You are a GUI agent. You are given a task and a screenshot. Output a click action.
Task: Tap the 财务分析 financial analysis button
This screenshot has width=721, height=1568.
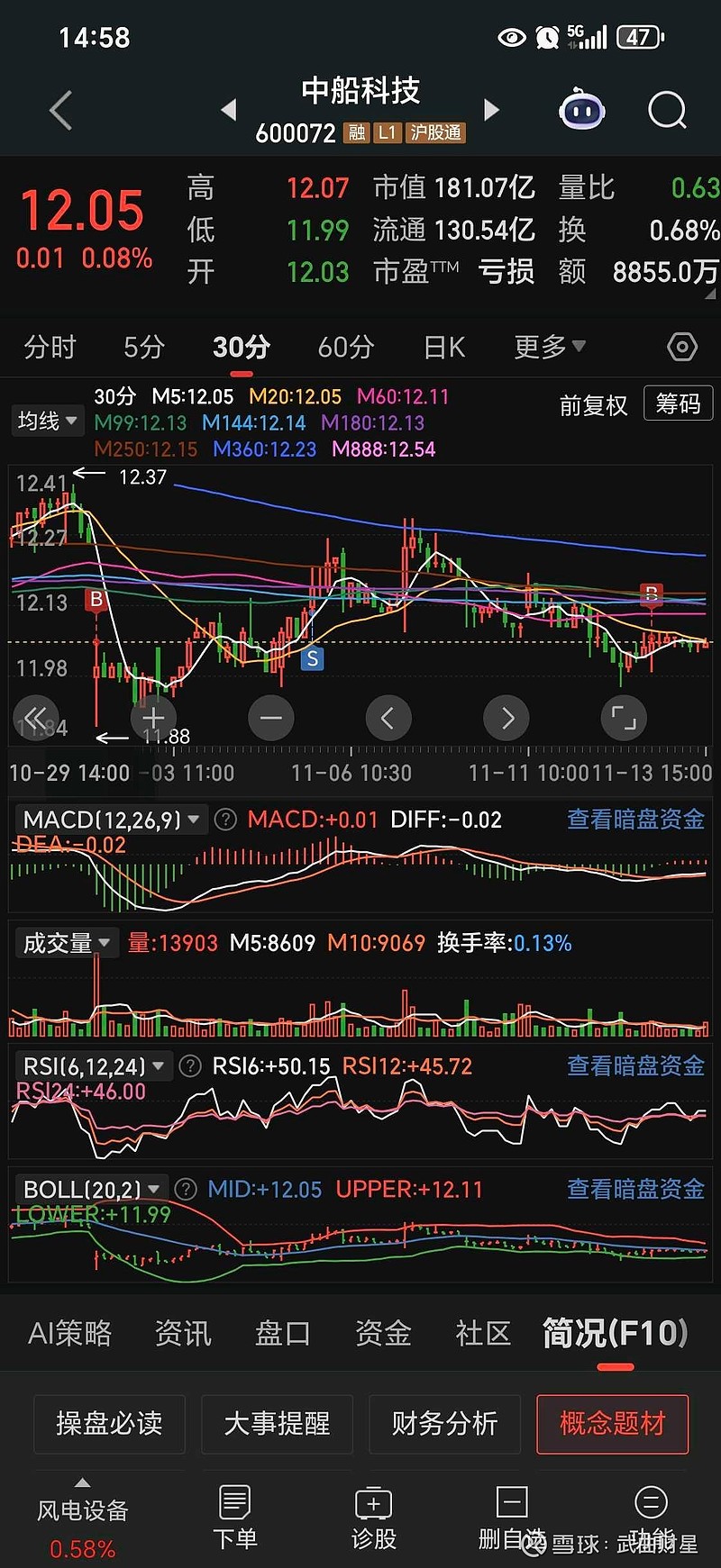click(x=444, y=1425)
